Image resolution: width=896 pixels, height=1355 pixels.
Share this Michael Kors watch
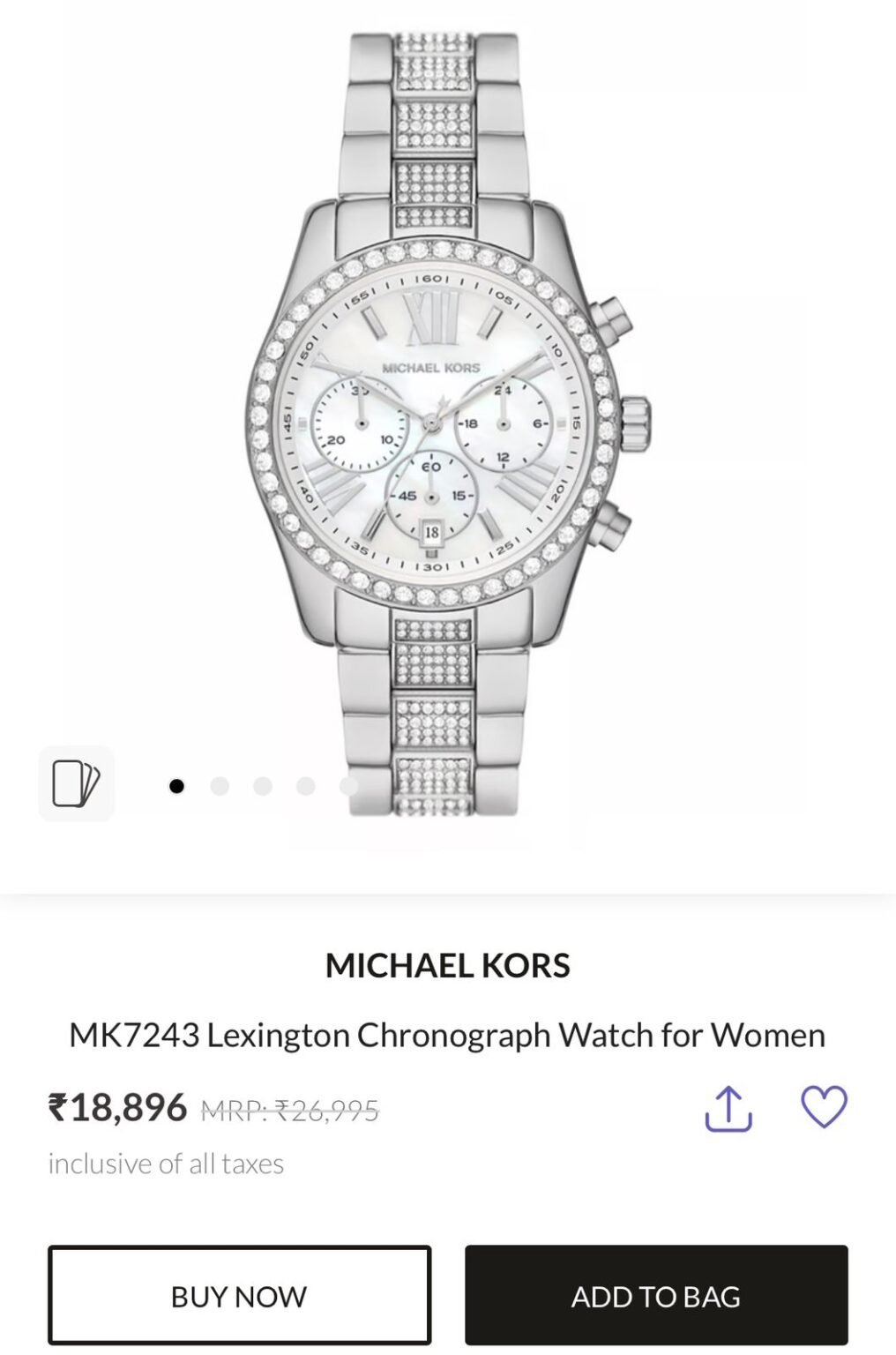point(728,1108)
